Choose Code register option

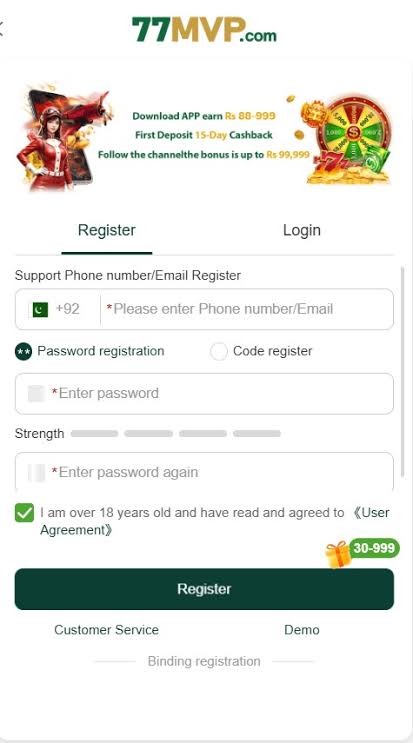pos(261,352)
